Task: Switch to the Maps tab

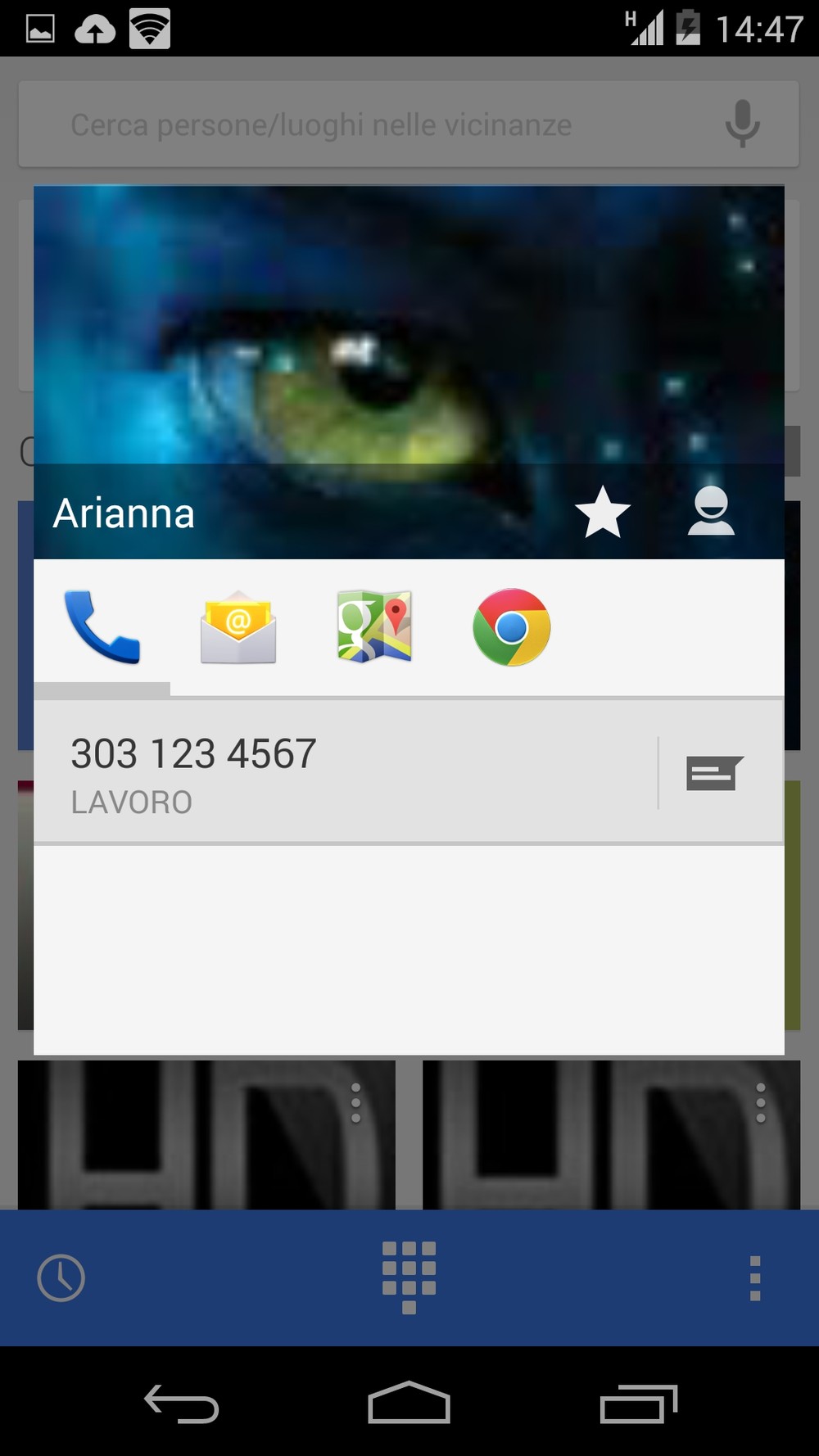Action: point(374,627)
